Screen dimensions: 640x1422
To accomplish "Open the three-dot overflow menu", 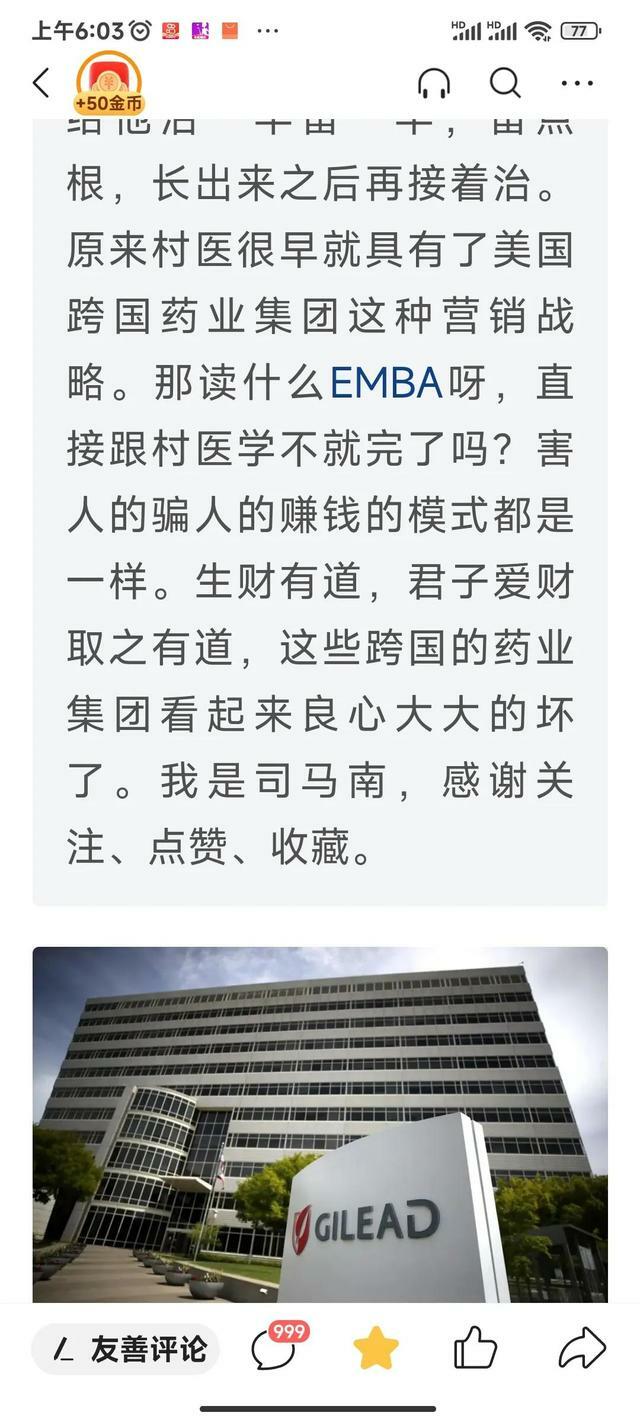I will (577, 84).
